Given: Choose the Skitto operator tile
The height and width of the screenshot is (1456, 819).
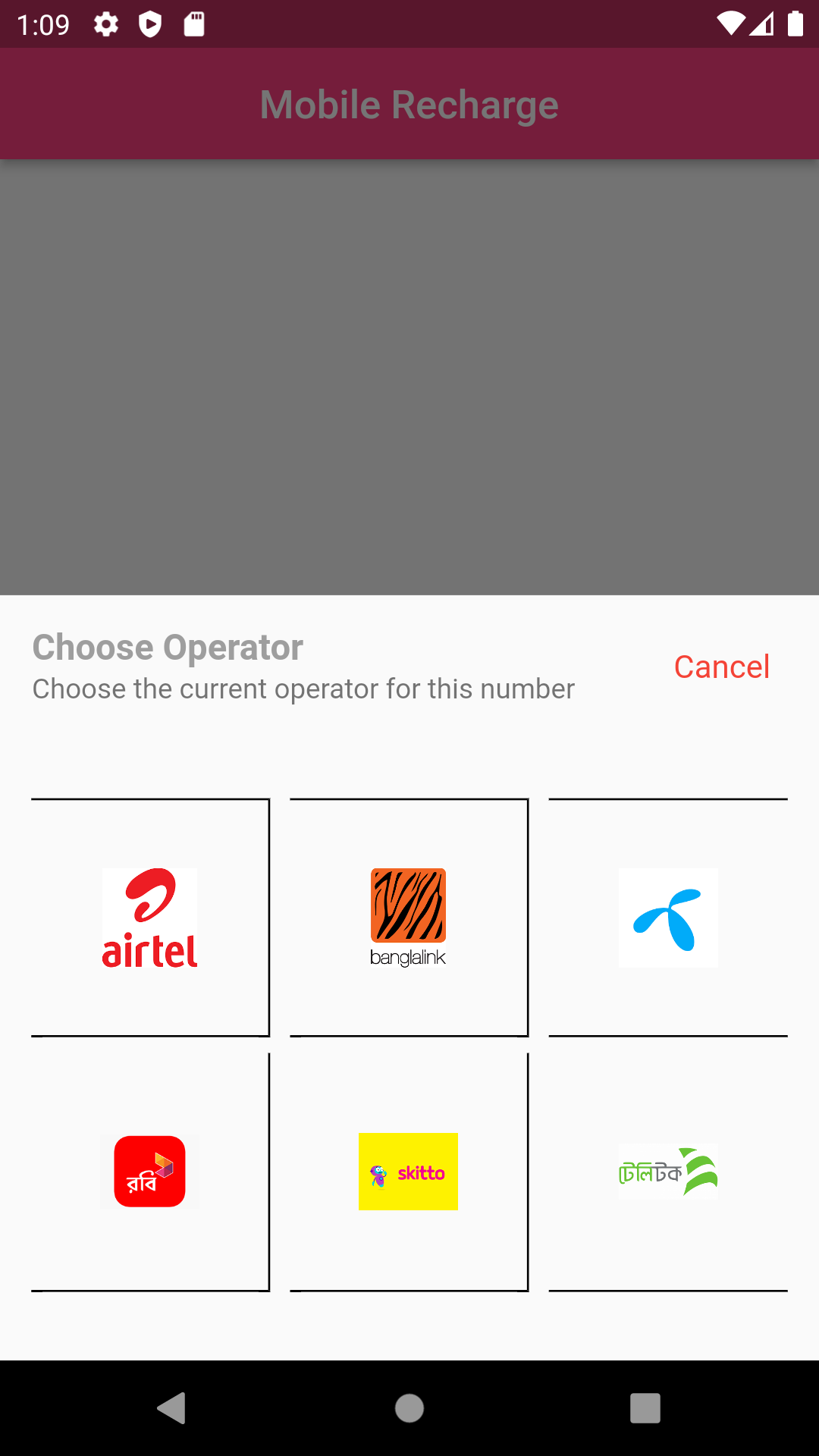Looking at the screenshot, I should click(x=409, y=1172).
